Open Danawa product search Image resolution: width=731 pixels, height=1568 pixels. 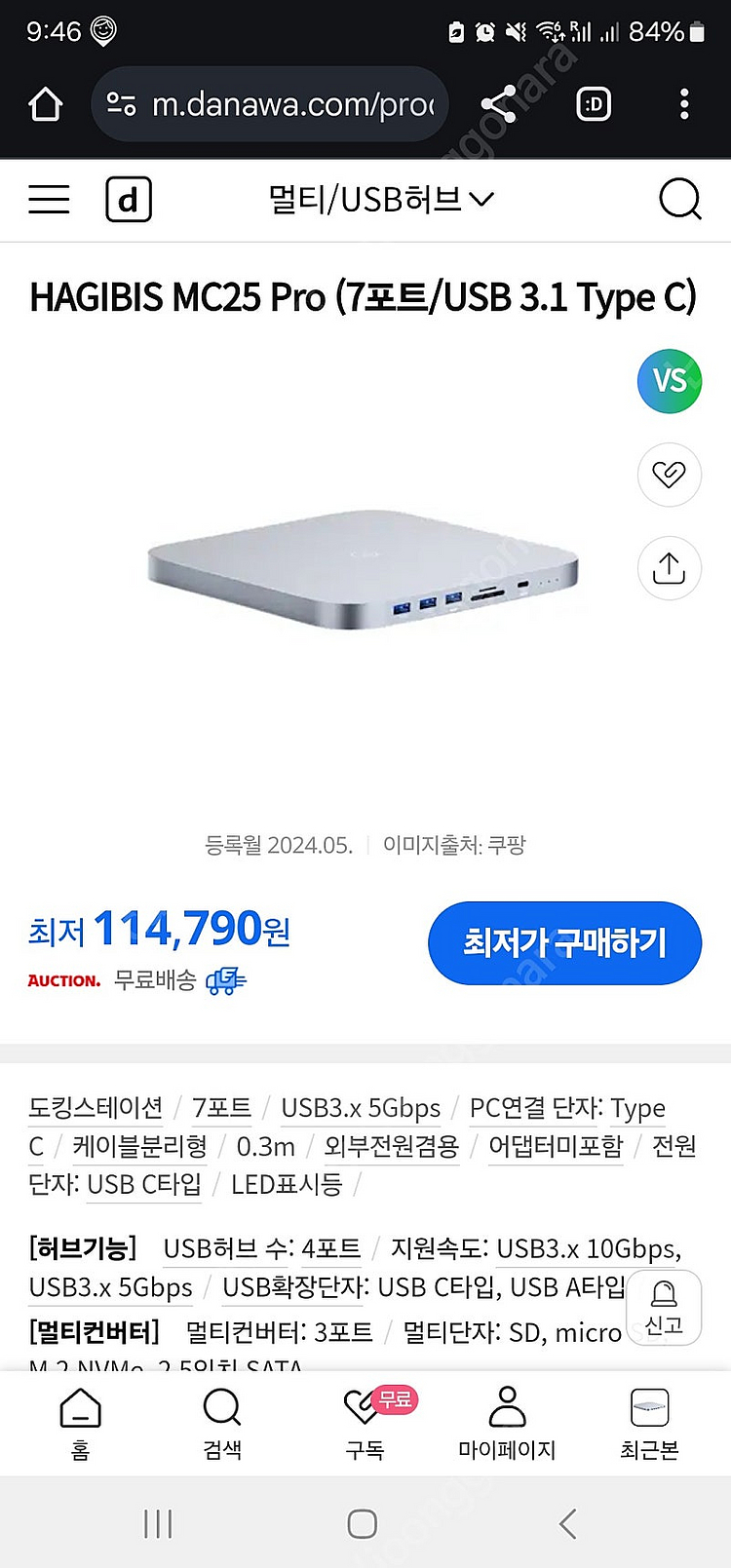point(679,200)
